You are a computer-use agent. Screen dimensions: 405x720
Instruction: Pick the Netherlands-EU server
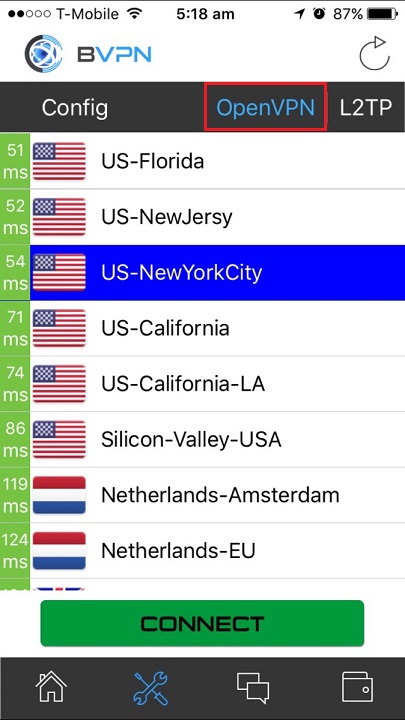pyautogui.click(x=202, y=551)
